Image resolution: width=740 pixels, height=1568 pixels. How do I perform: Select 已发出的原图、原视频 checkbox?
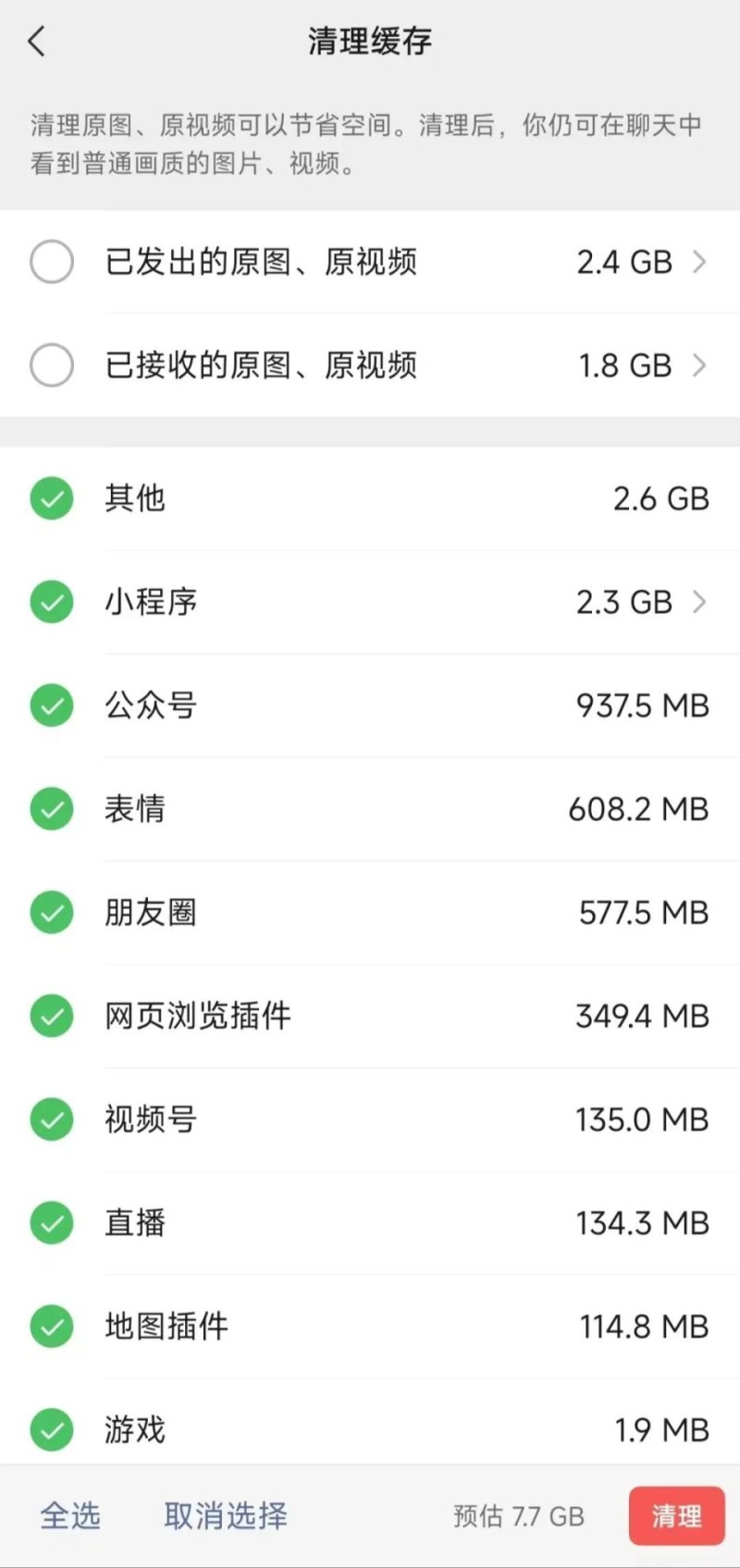[x=52, y=262]
